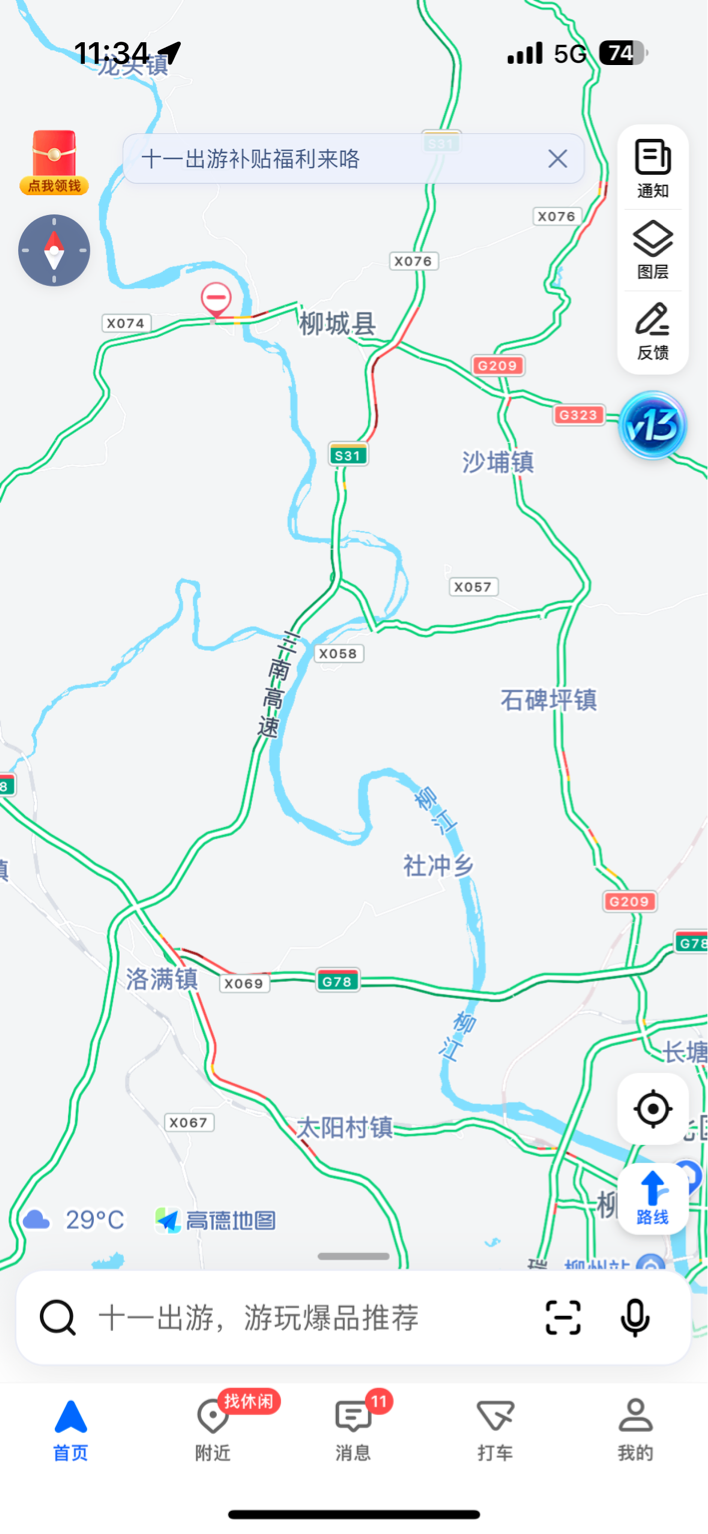
Task: Switch to 打车 tab
Action: (x=495, y=1430)
